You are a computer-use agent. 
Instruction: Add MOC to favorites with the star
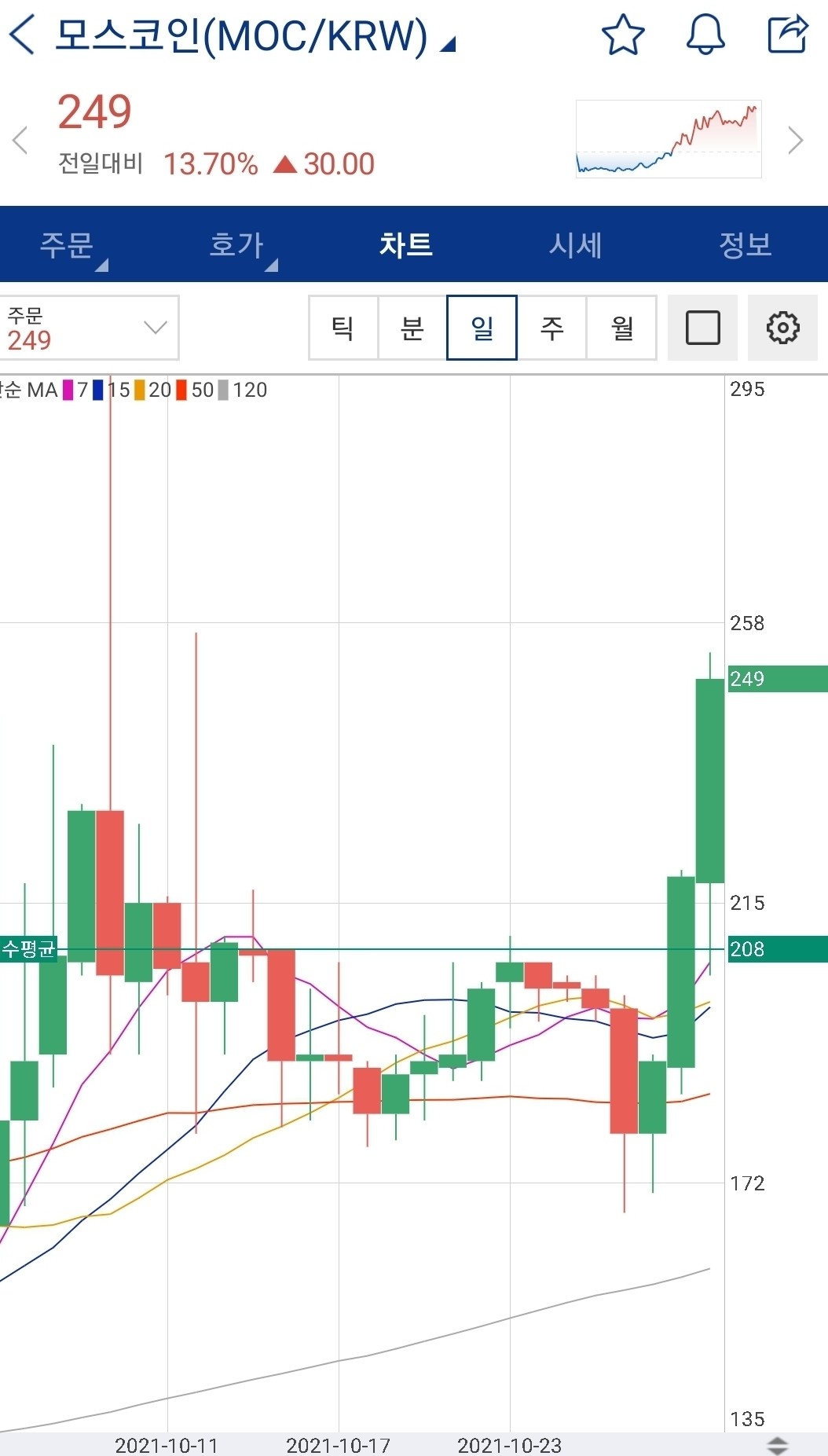[623, 35]
